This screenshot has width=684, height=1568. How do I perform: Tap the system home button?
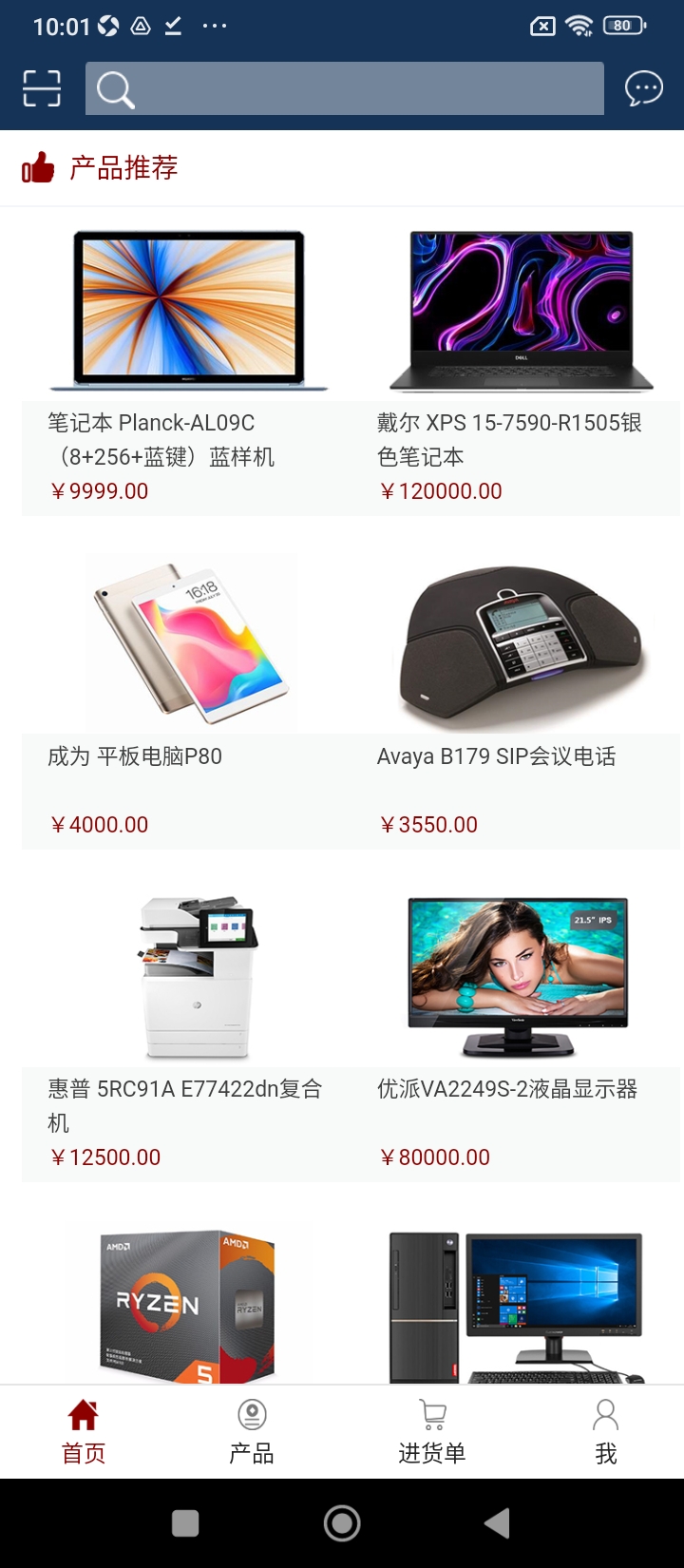pos(342,1523)
